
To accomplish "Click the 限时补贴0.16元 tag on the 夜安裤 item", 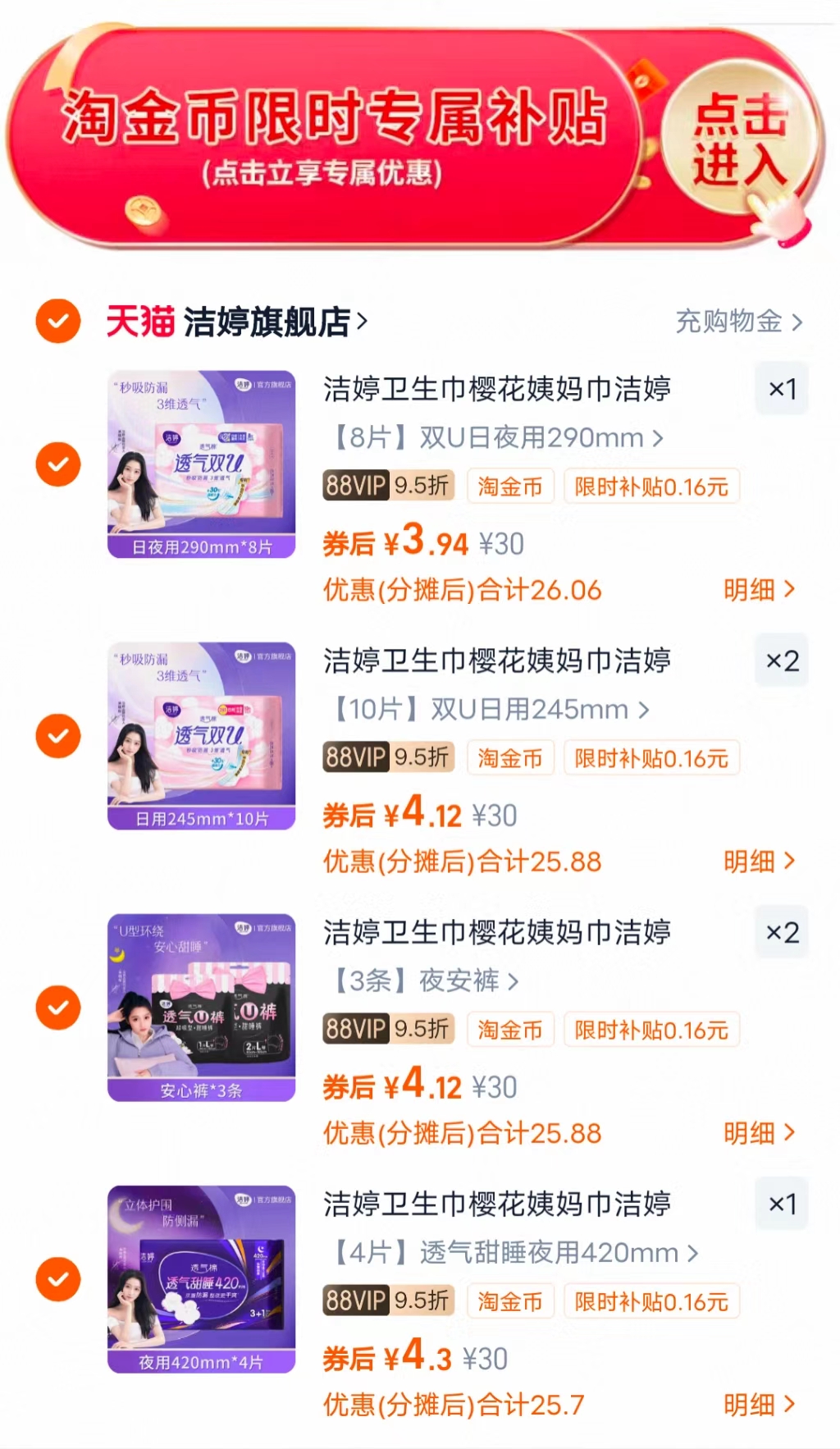I will pos(651,1030).
